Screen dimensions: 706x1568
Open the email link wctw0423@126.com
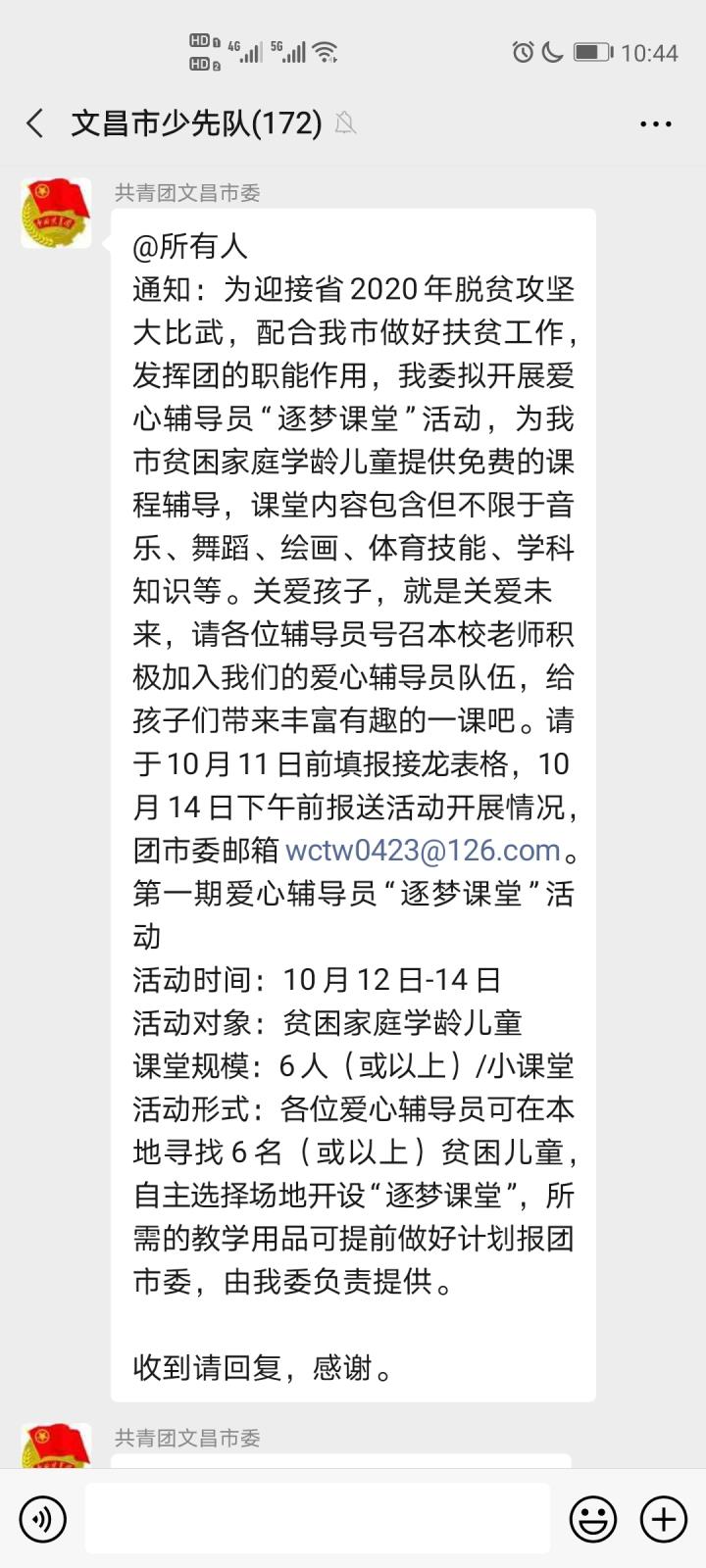coord(423,850)
